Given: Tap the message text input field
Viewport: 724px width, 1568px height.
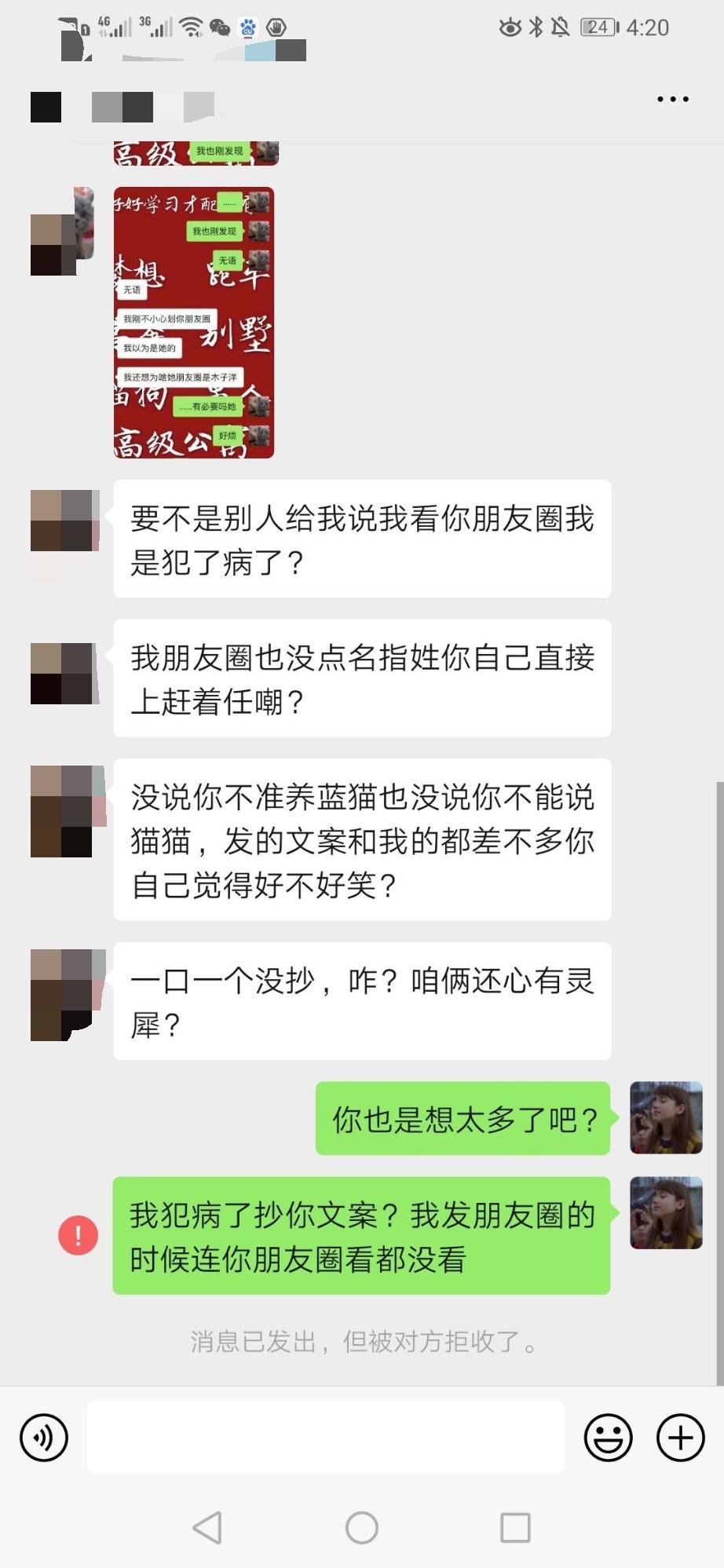Looking at the screenshot, I should pos(325,1437).
